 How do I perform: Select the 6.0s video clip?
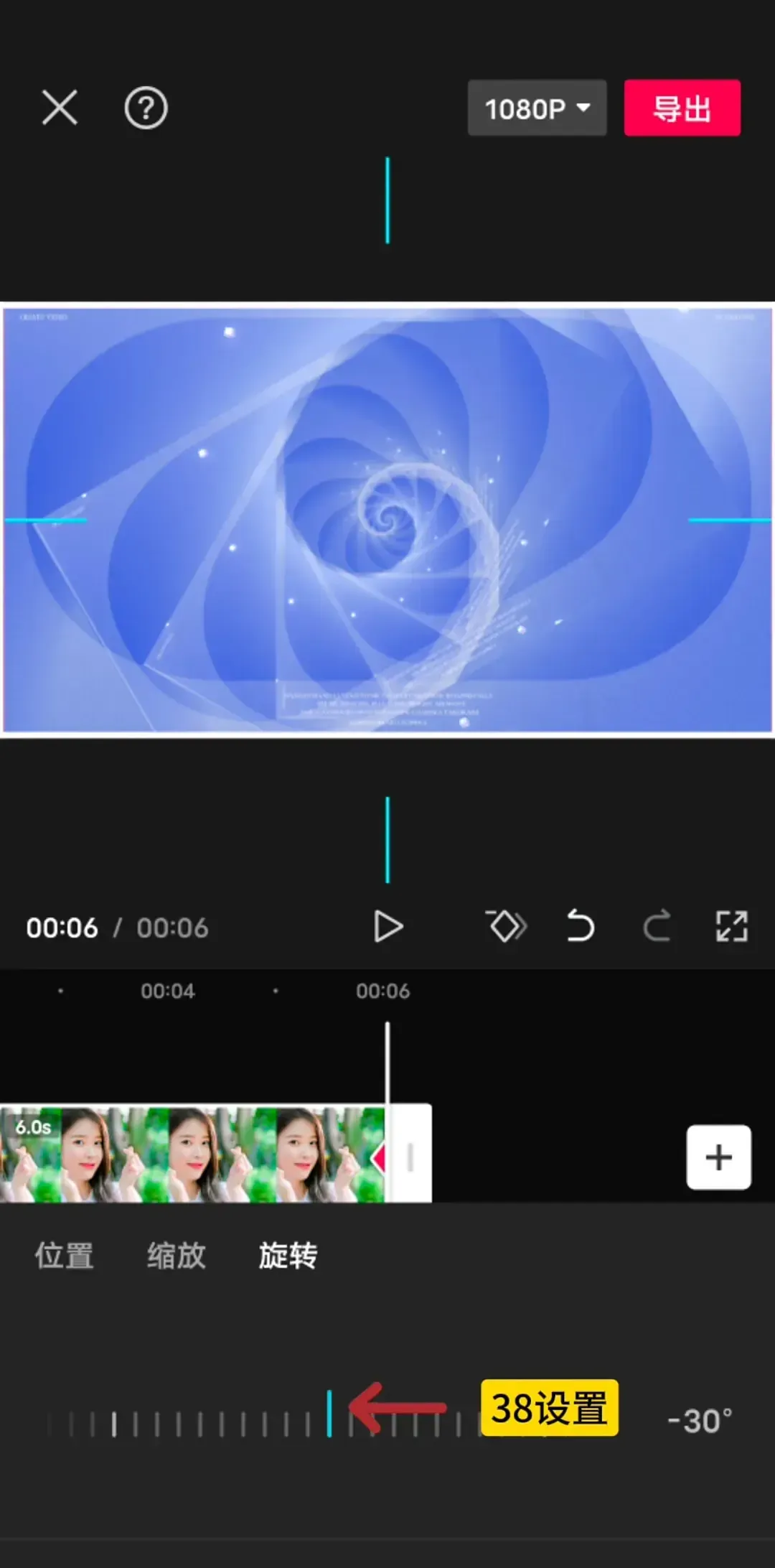click(194, 1154)
